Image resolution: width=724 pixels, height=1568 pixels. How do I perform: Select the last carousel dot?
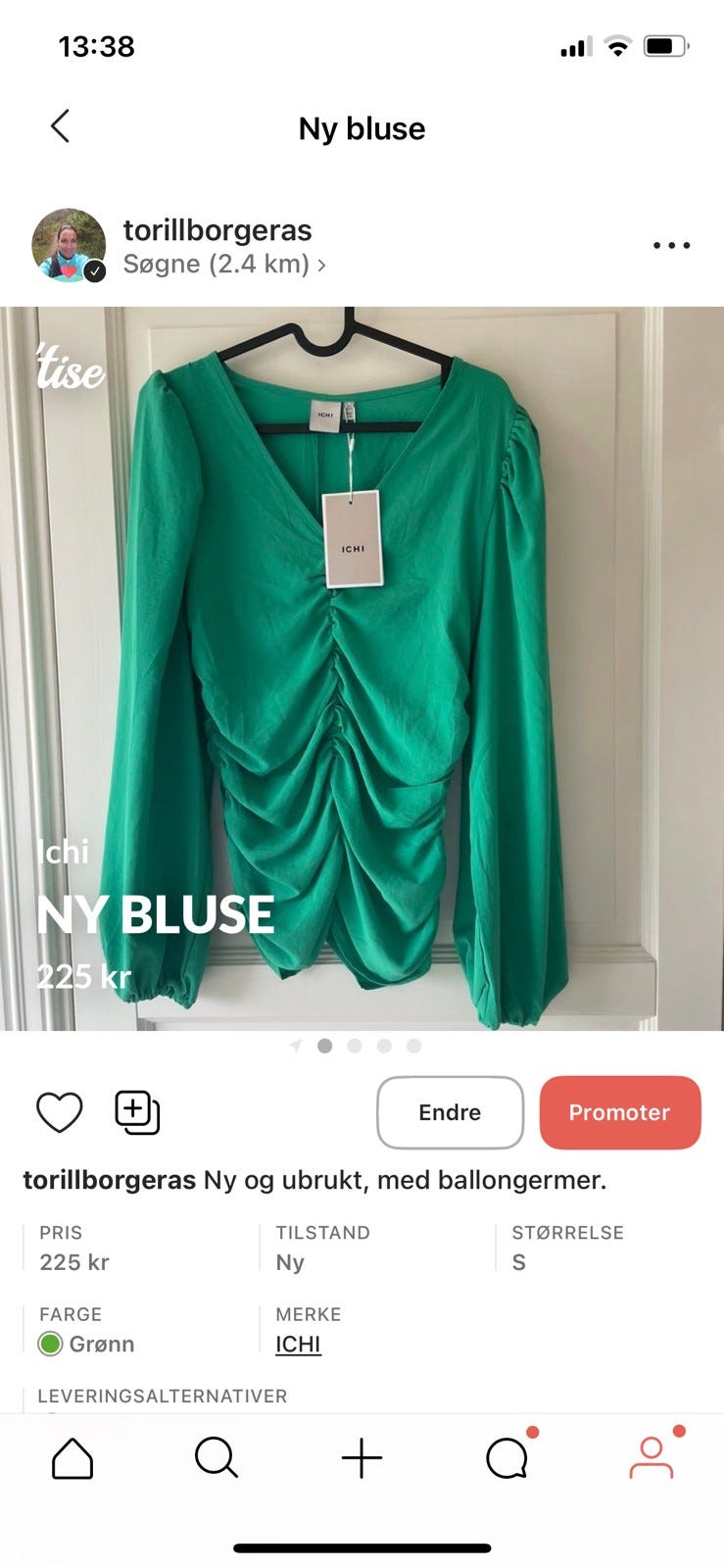pyautogui.click(x=413, y=1046)
